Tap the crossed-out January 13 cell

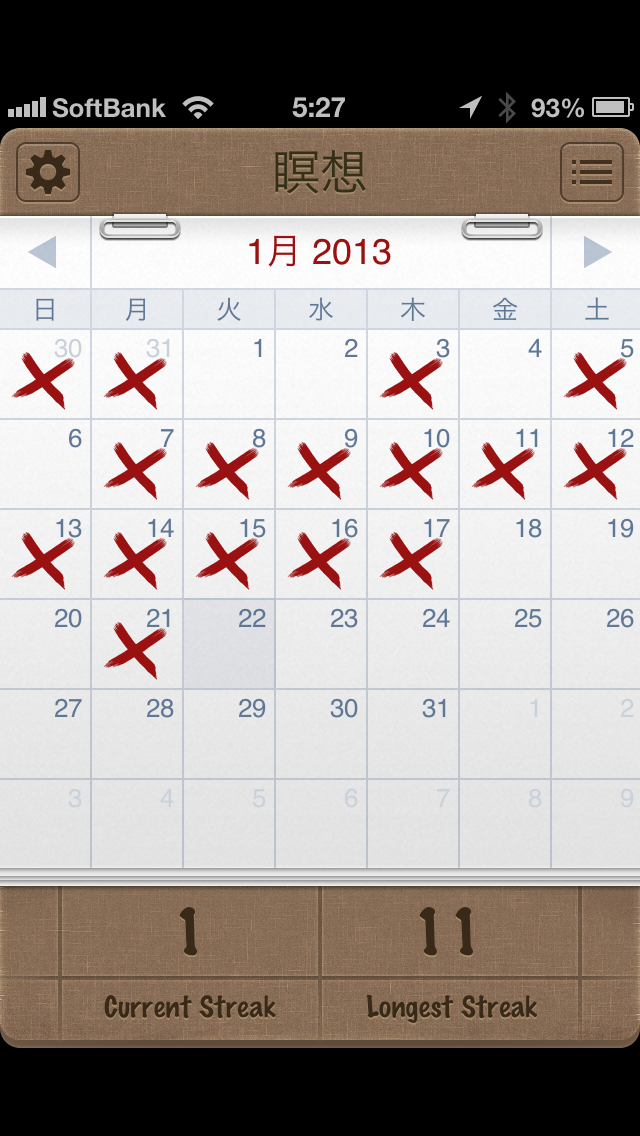(45, 554)
